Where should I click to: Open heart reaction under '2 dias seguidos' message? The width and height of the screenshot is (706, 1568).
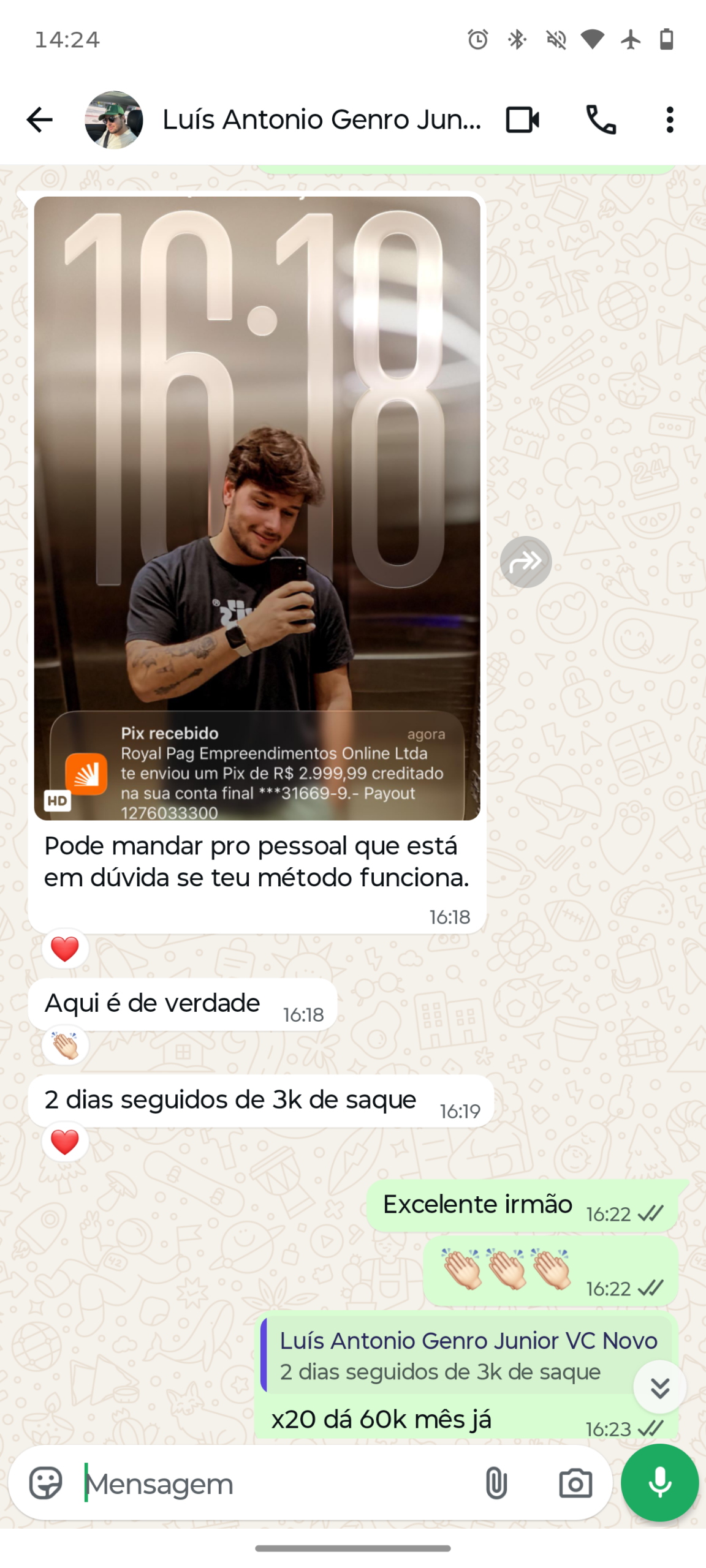[65, 1142]
